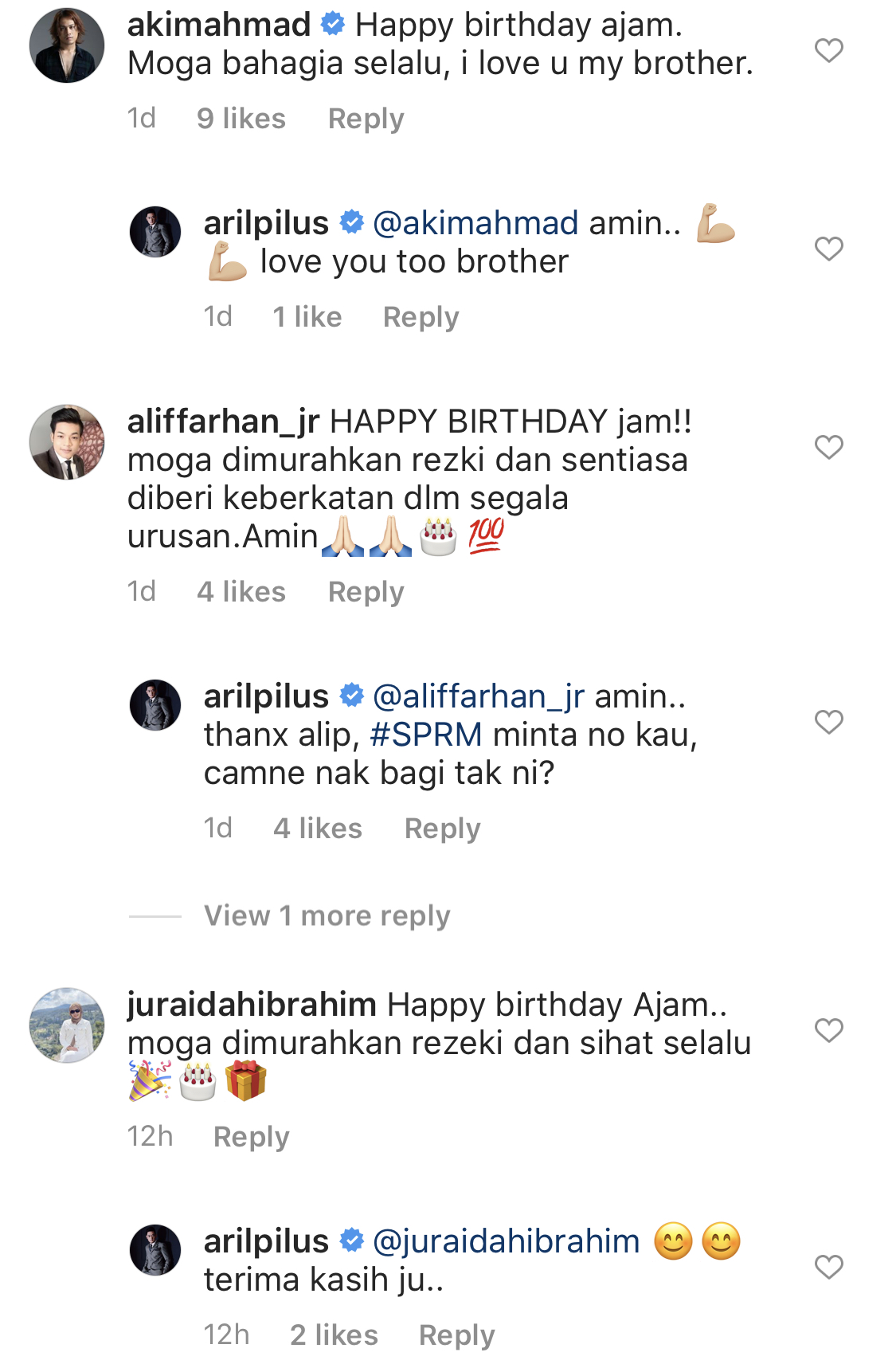Screen dimensions: 896x1368
Task: Like aliffarhan_jr's birthday comment
Action: click(828, 447)
